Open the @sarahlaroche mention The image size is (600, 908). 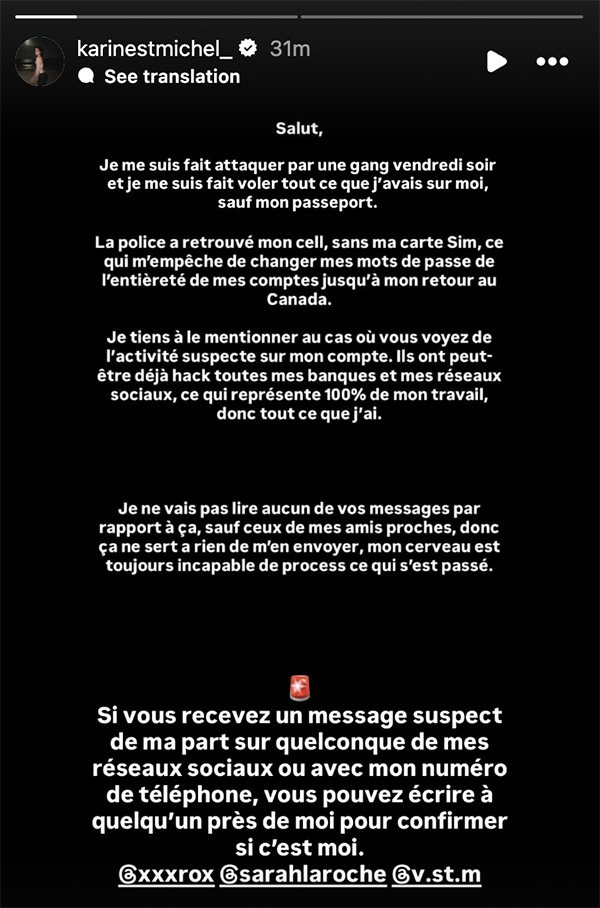click(x=303, y=873)
